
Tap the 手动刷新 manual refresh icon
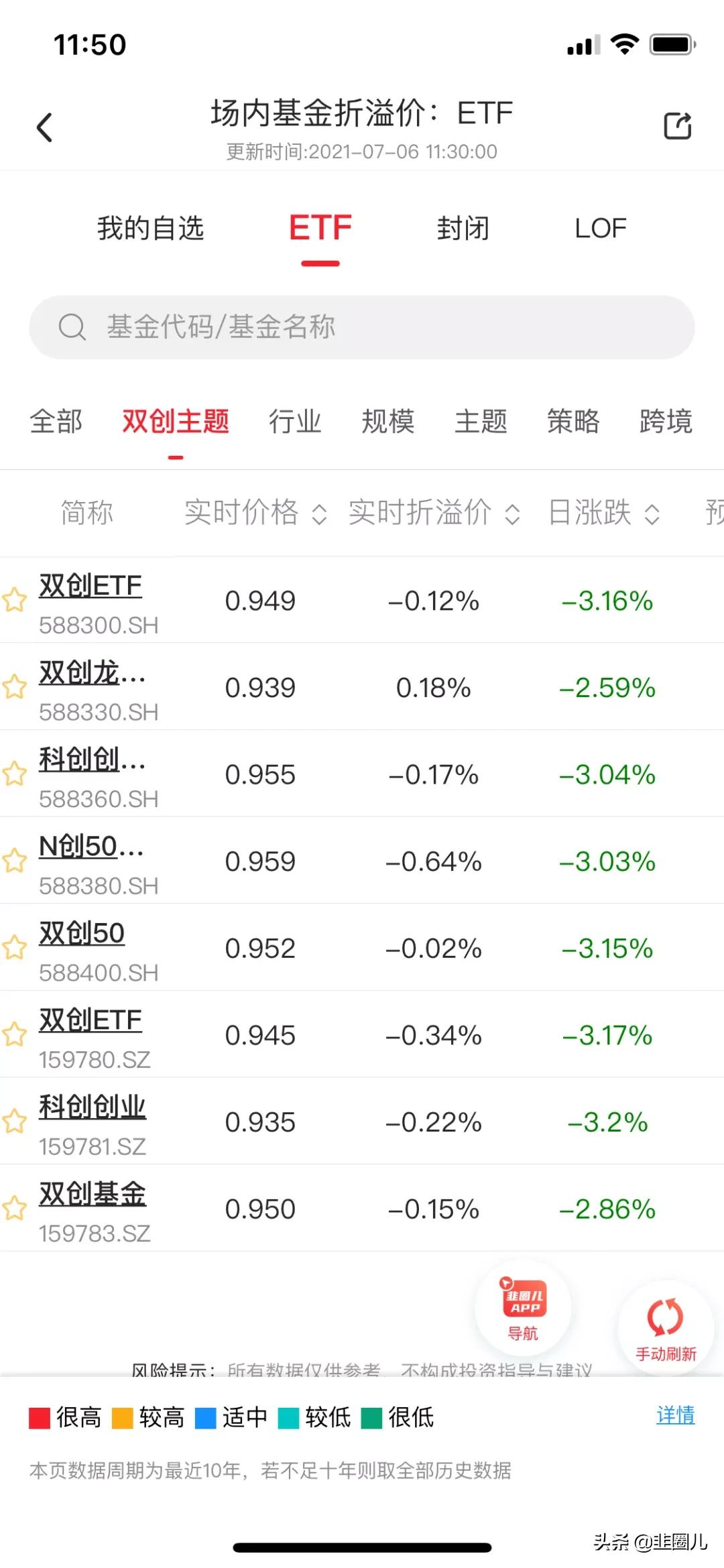click(664, 1327)
